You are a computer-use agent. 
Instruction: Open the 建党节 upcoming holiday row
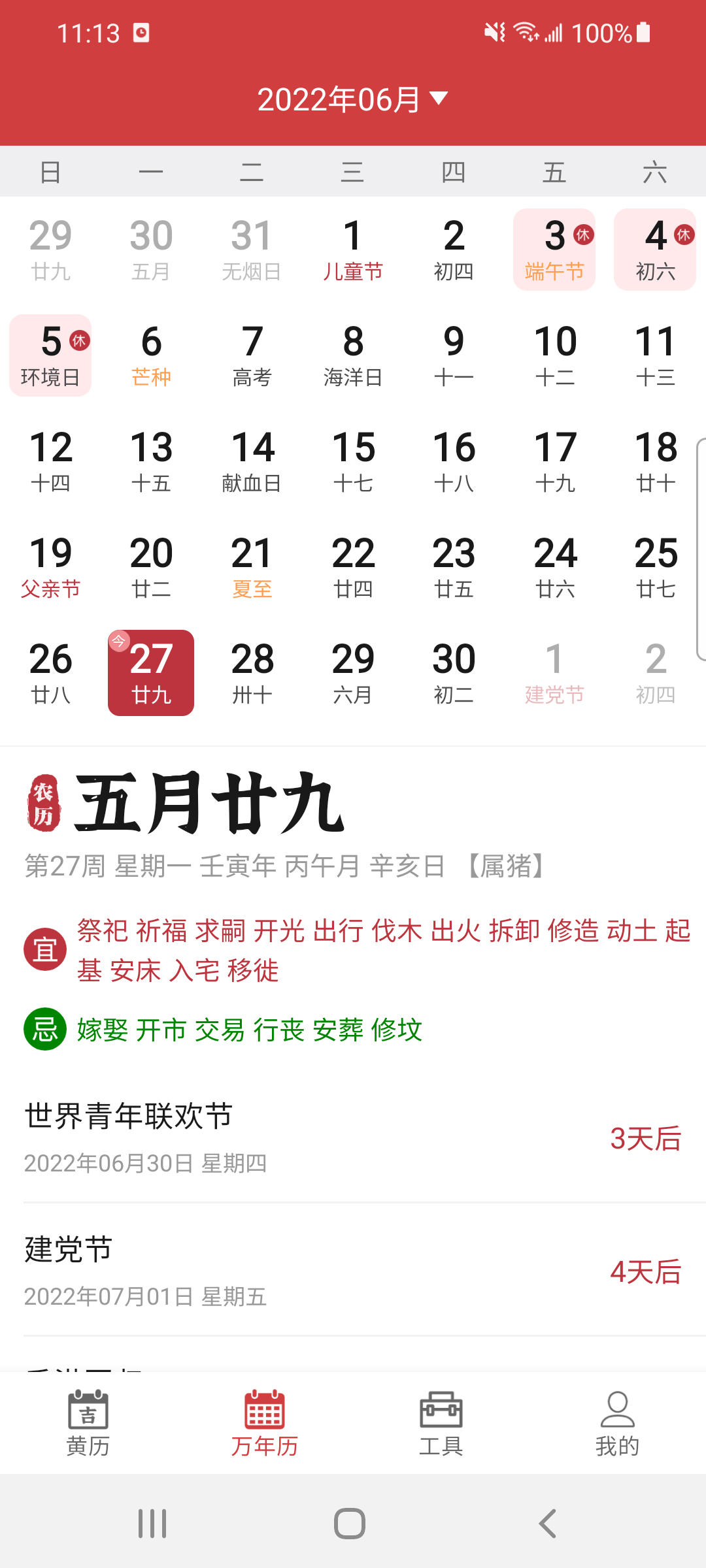coord(353,1271)
